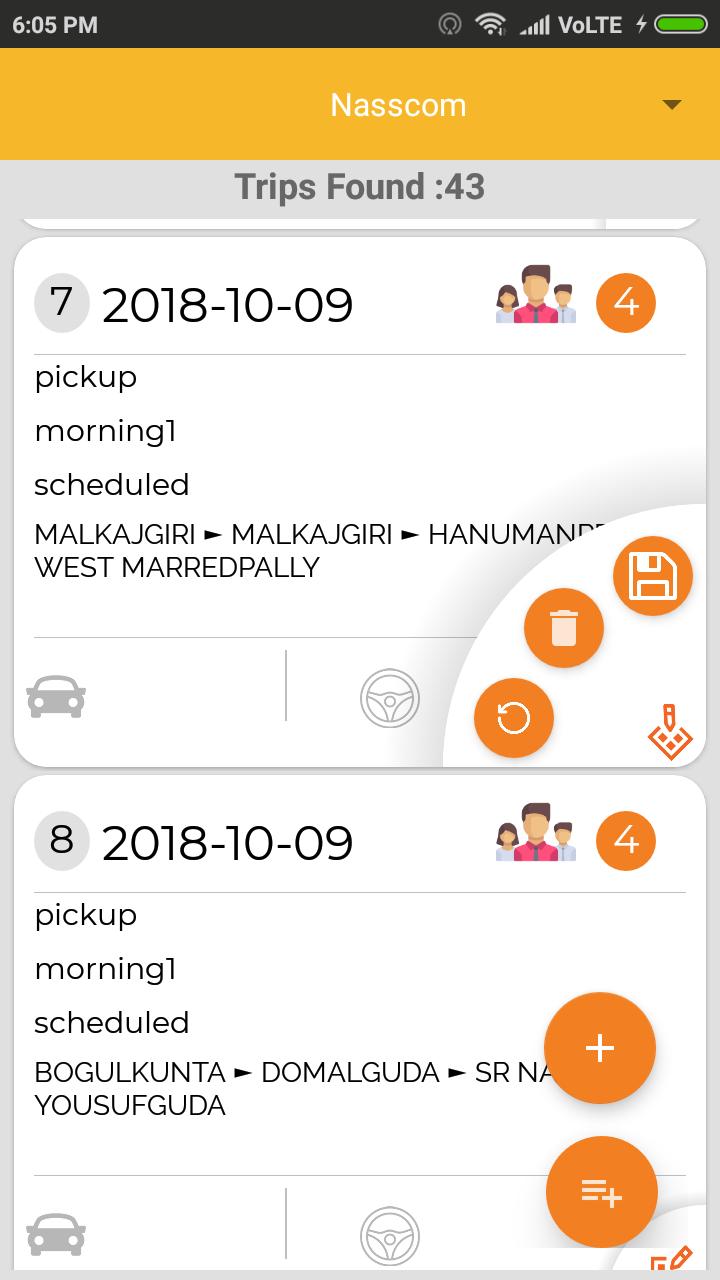Save trip 7 using the floppy disk icon
This screenshot has width=720, height=1280.
tap(653, 576)
